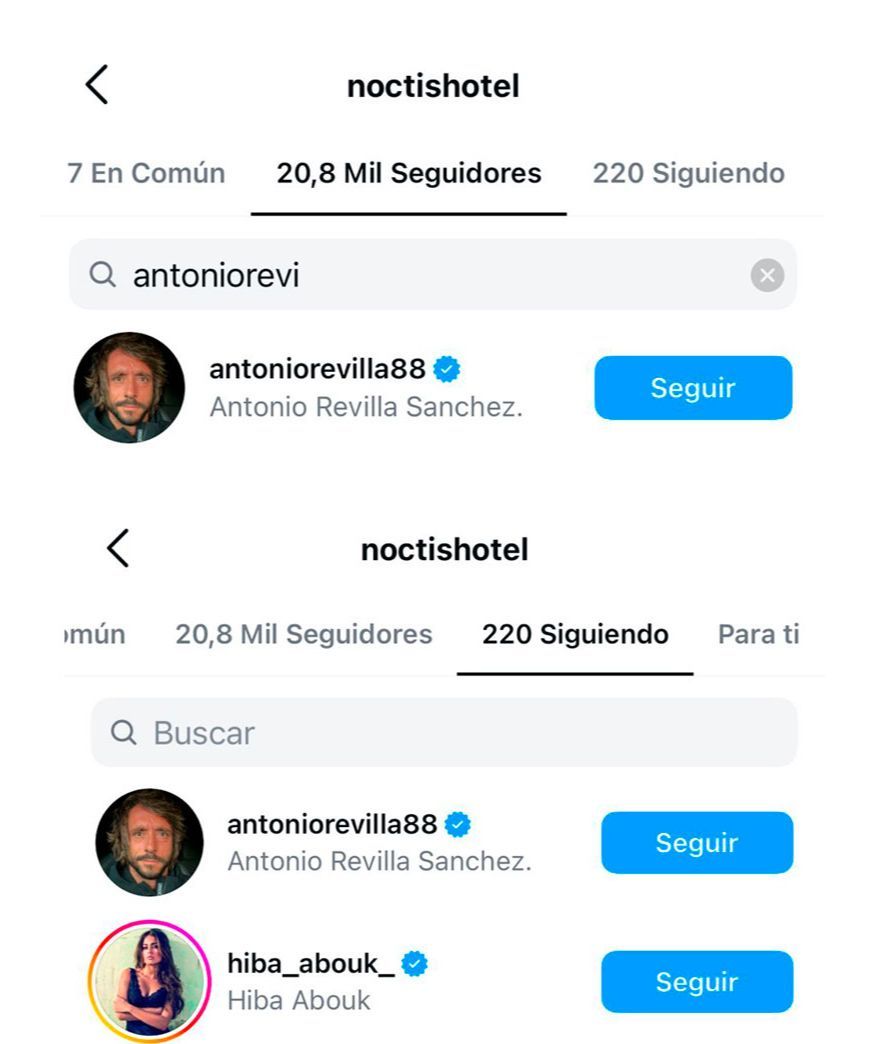Click the back arrow above the followers list
The width and height of the screenshot is (892, 1044).
[x=95, y=84]
